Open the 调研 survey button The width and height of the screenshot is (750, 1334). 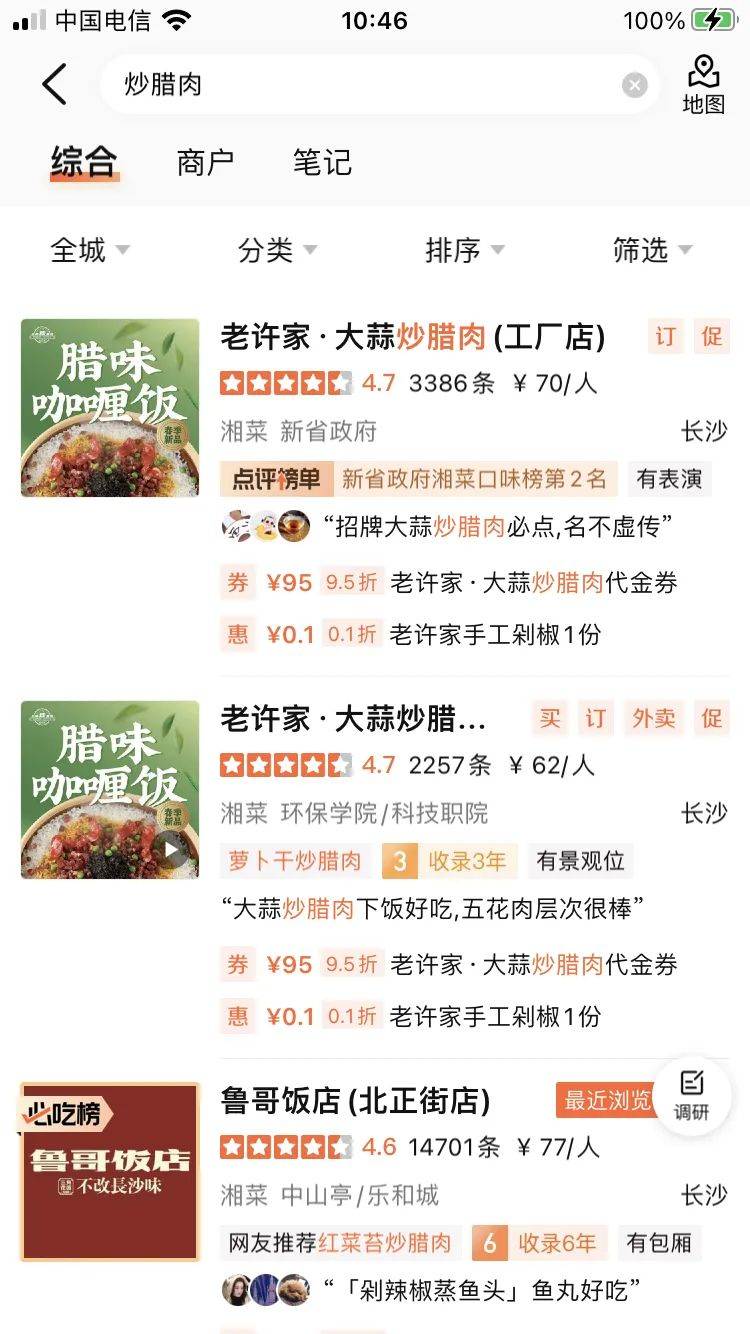[x=691, y=1095]
